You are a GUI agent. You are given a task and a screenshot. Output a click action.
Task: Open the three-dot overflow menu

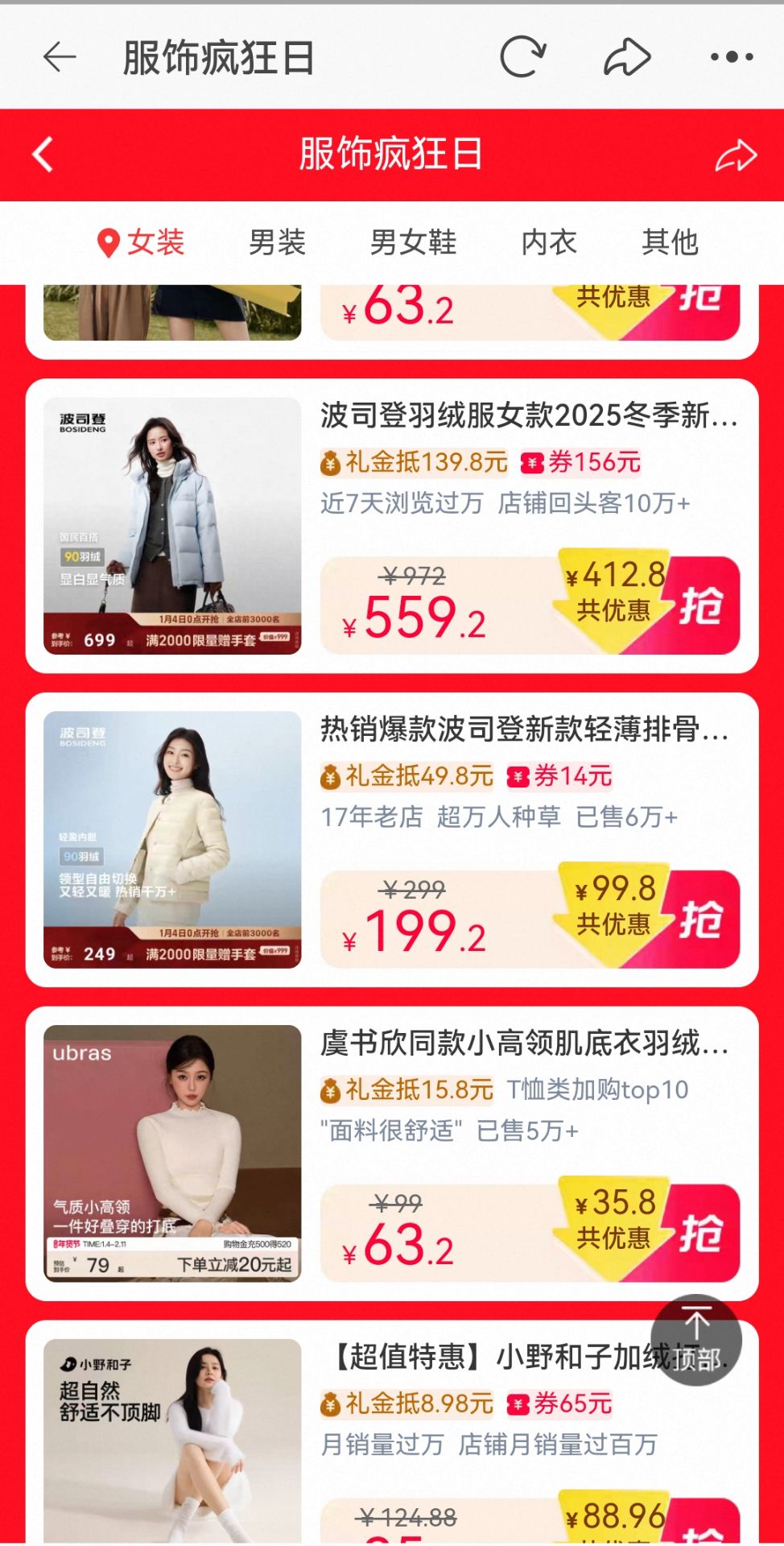(731, 57)
